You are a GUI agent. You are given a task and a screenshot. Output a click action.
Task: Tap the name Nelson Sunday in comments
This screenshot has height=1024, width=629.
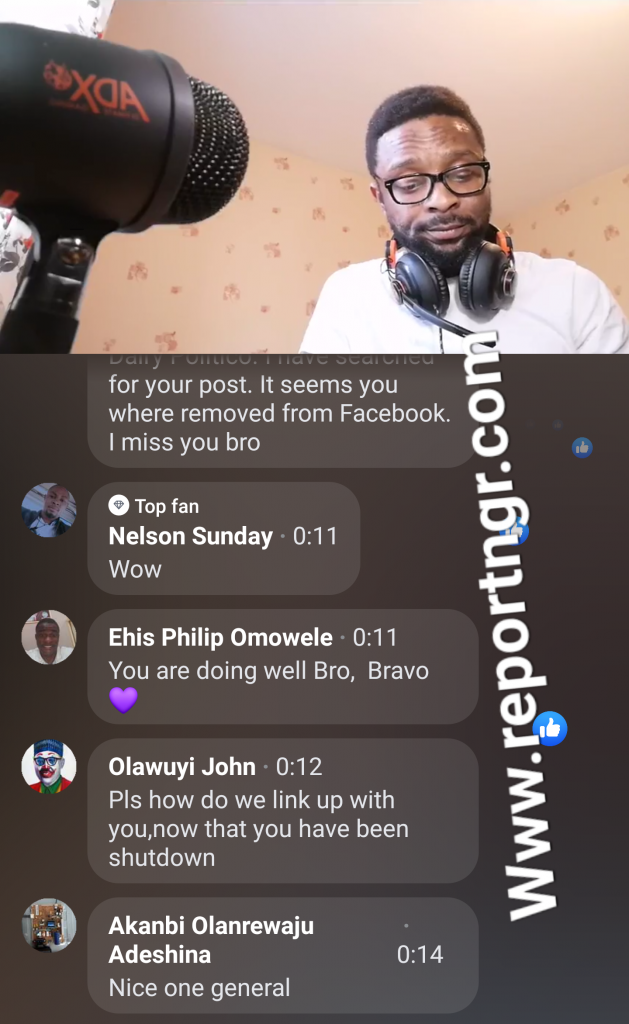tap(190, 536)
